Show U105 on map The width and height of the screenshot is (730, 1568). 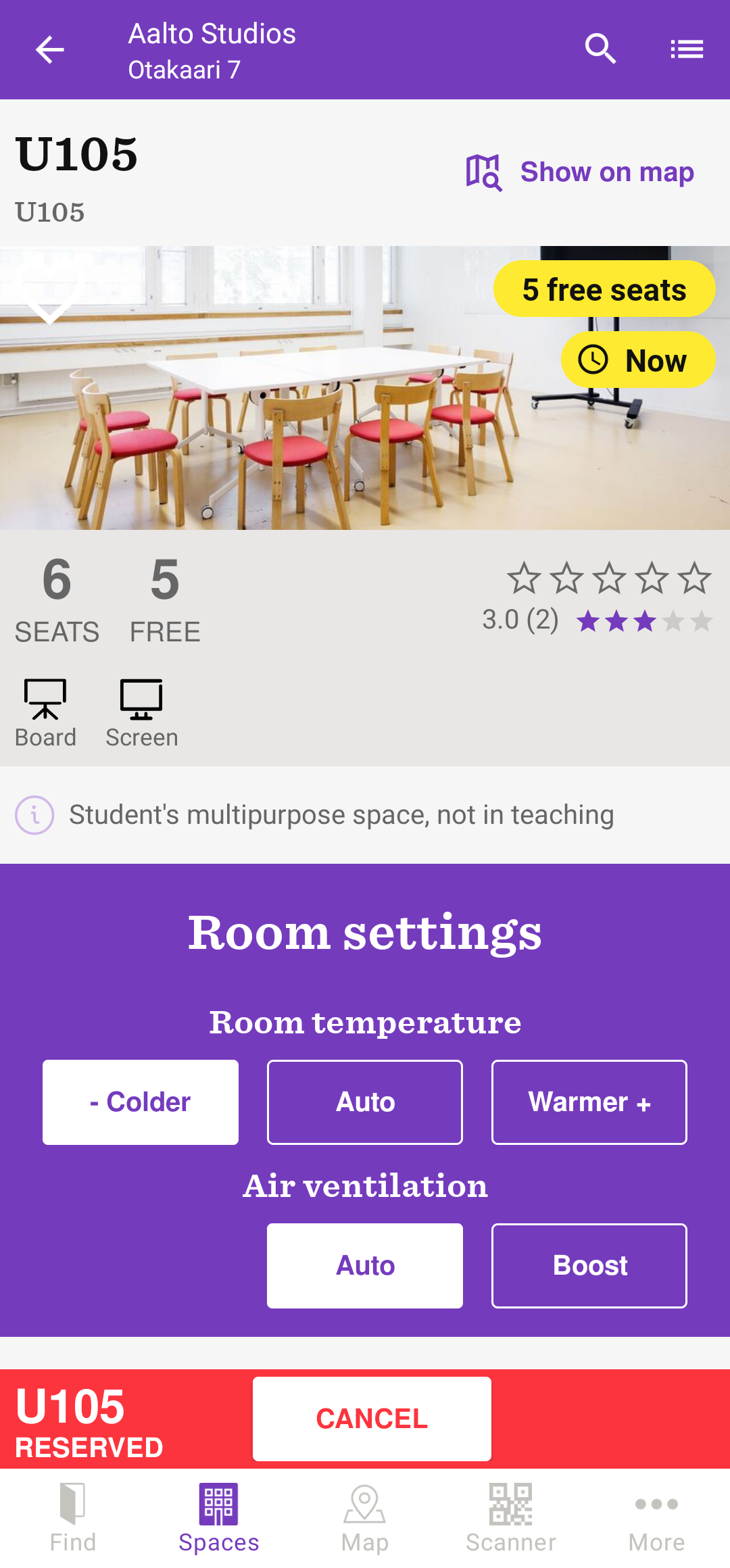pos(580,172)
